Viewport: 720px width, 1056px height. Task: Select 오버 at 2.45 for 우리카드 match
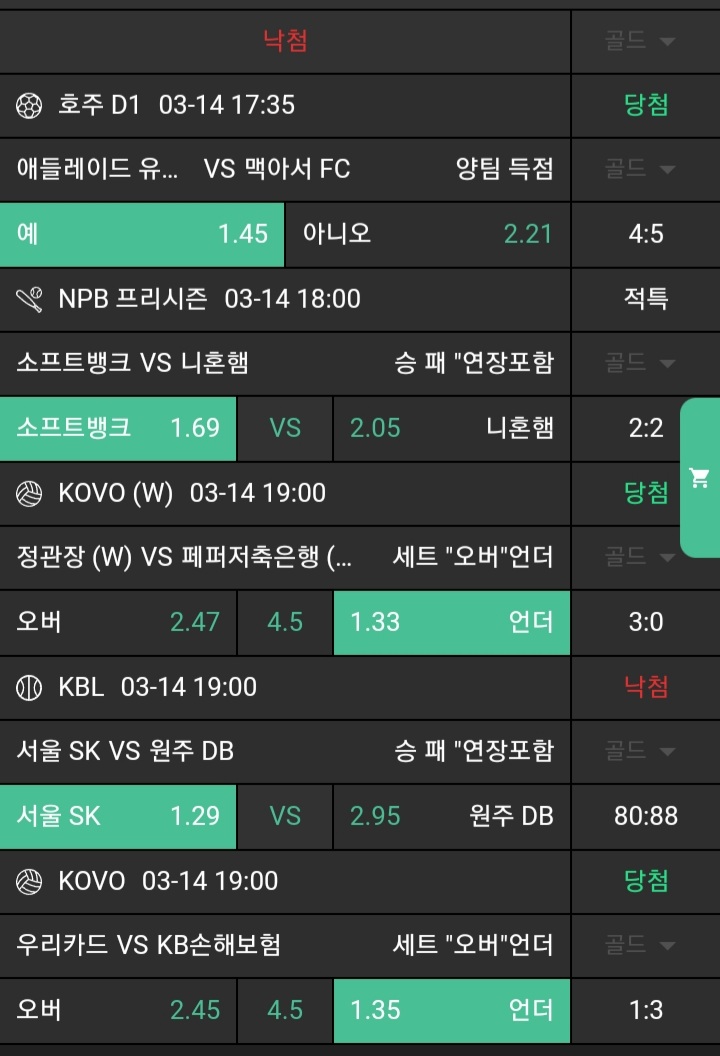pos(118,1010)
